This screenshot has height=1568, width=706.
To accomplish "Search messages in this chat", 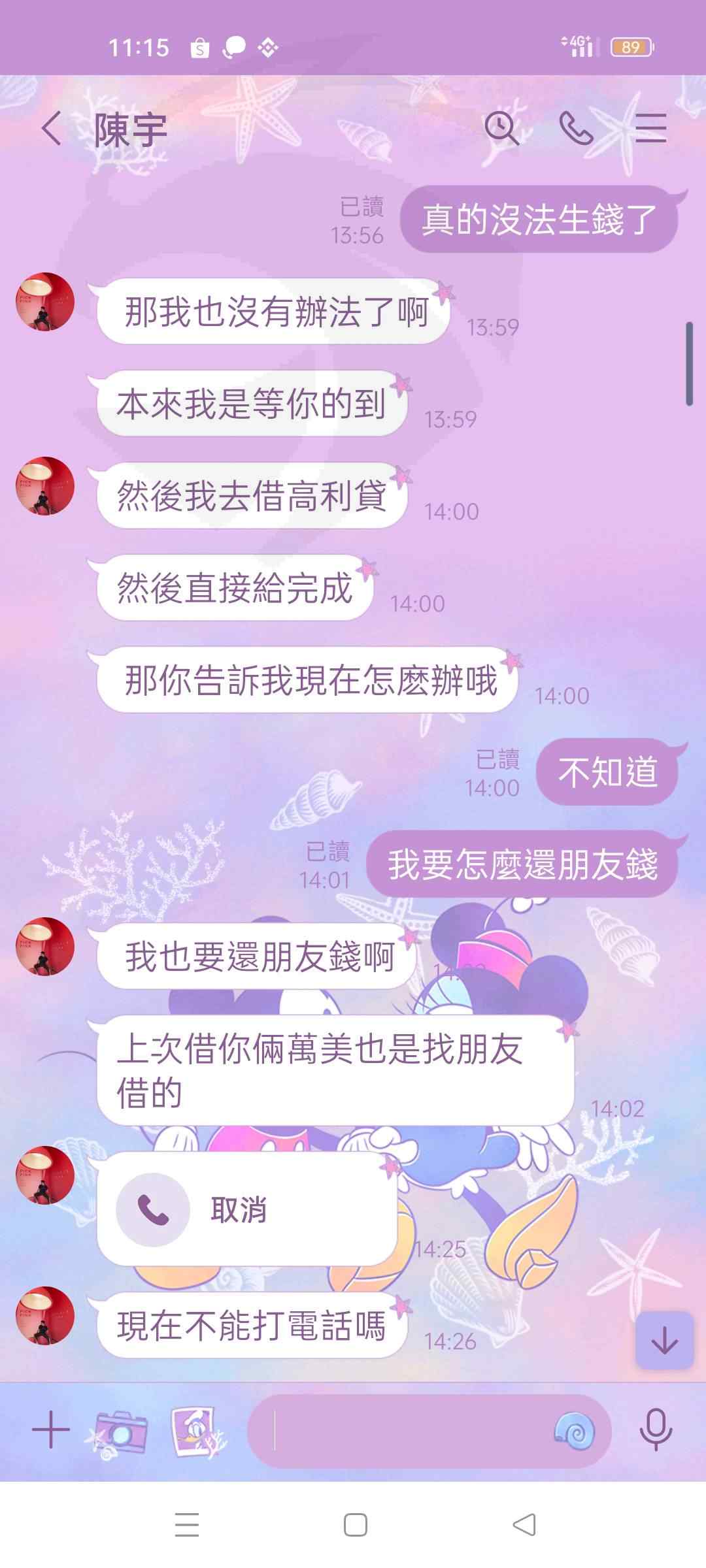I will [502, 128].
